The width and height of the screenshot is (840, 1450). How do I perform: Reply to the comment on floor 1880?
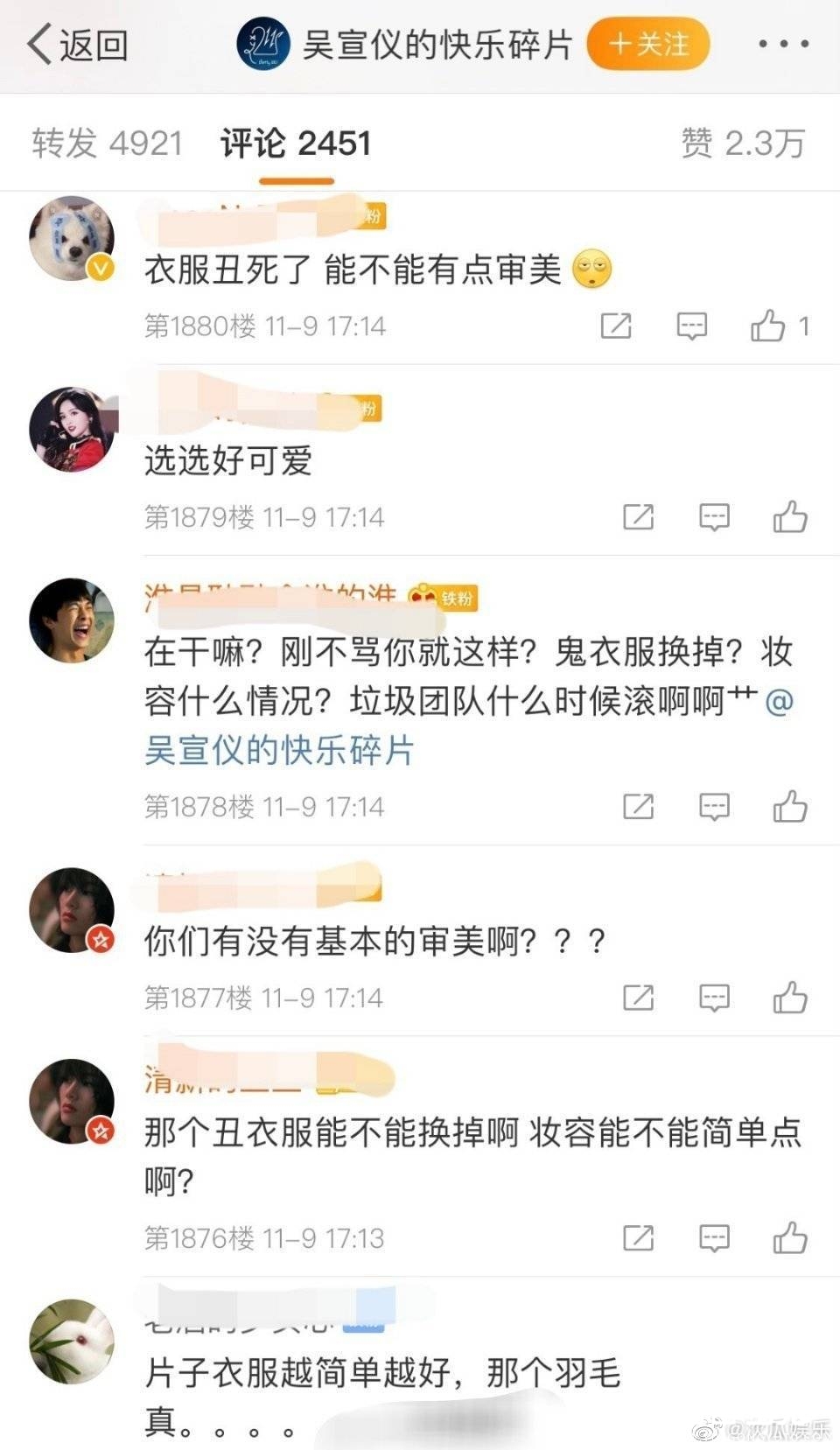point(691,326)
